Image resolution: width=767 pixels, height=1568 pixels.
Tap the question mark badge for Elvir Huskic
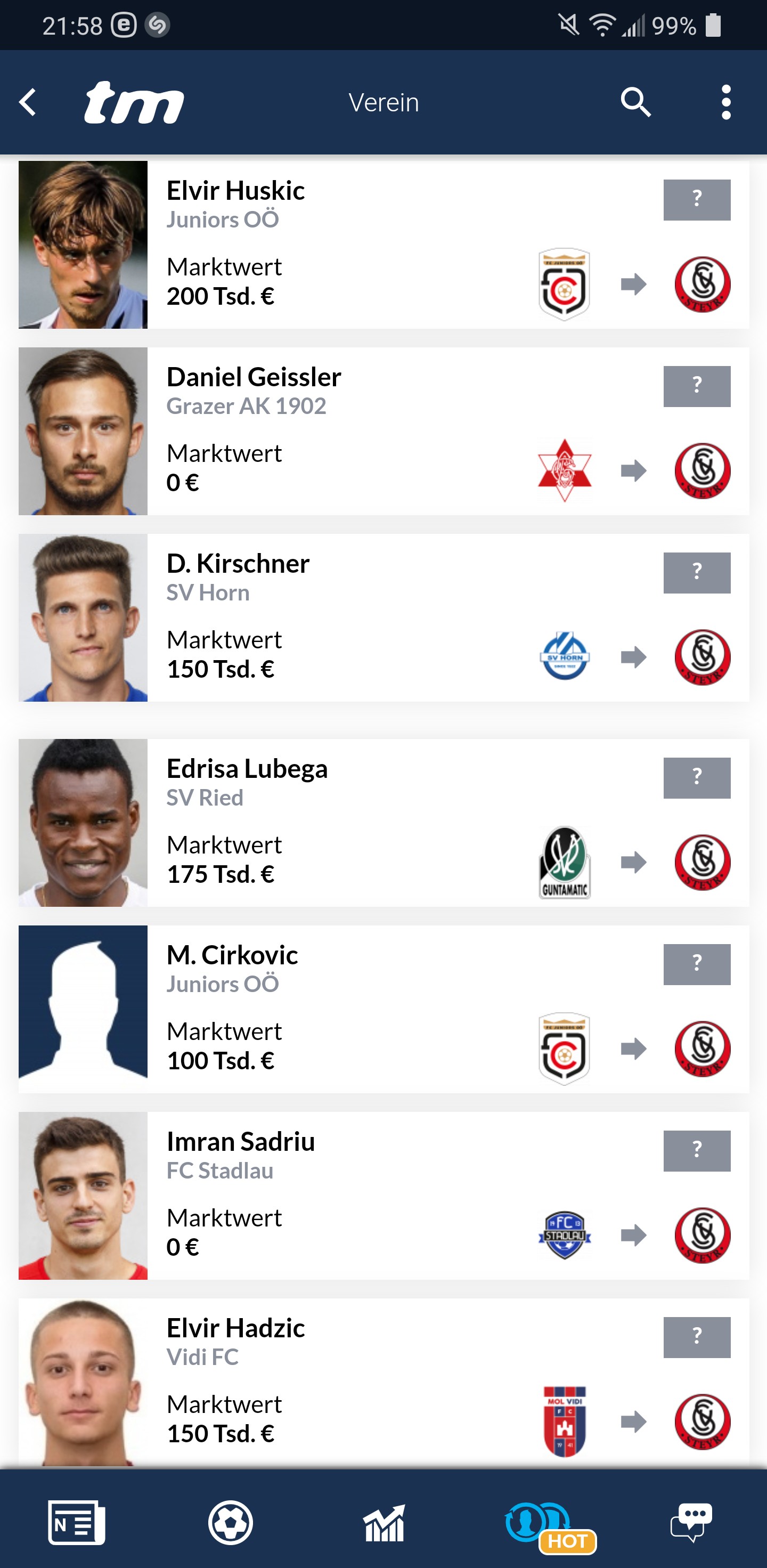697,200
